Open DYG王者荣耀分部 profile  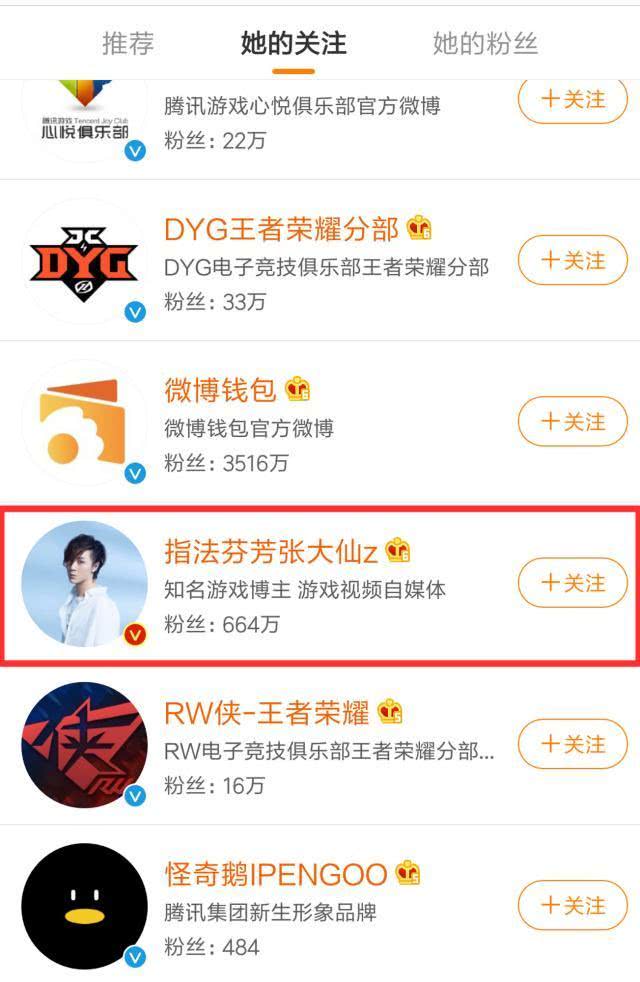281,229
